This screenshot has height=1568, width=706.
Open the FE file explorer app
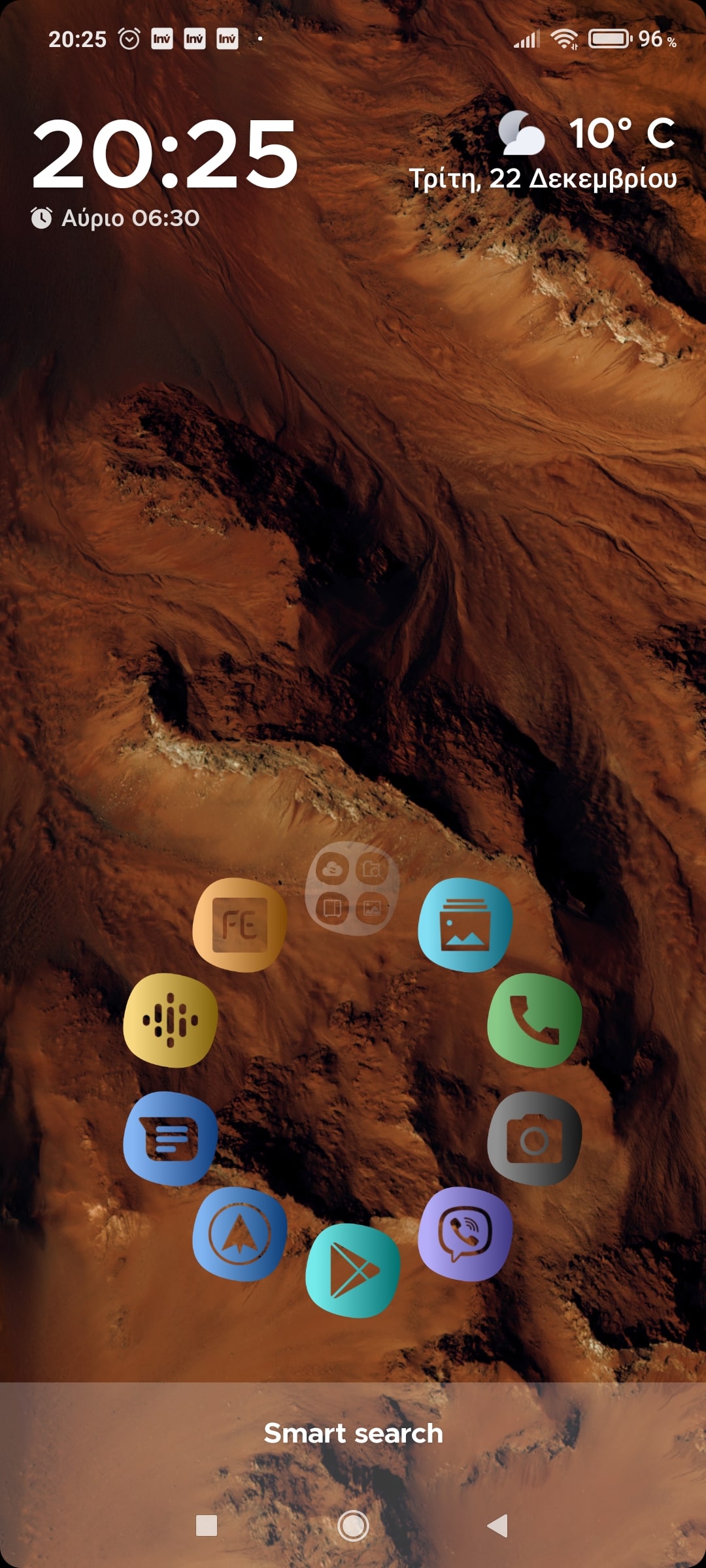coord(239,925)
